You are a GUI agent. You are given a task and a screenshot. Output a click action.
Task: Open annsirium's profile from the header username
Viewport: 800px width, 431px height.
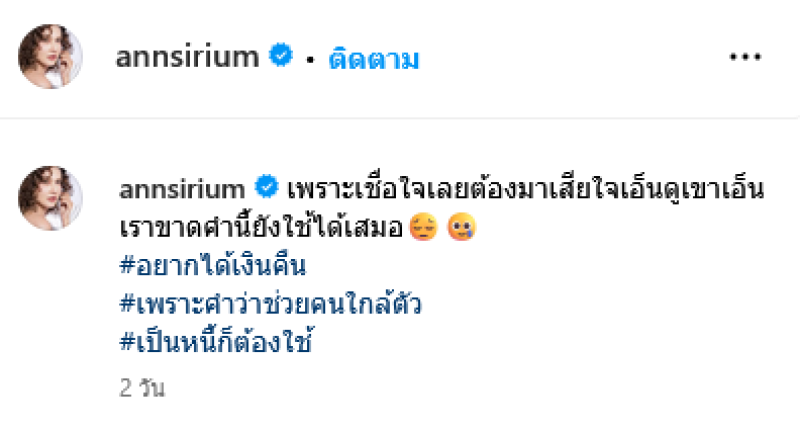click(x=189, y=59)
